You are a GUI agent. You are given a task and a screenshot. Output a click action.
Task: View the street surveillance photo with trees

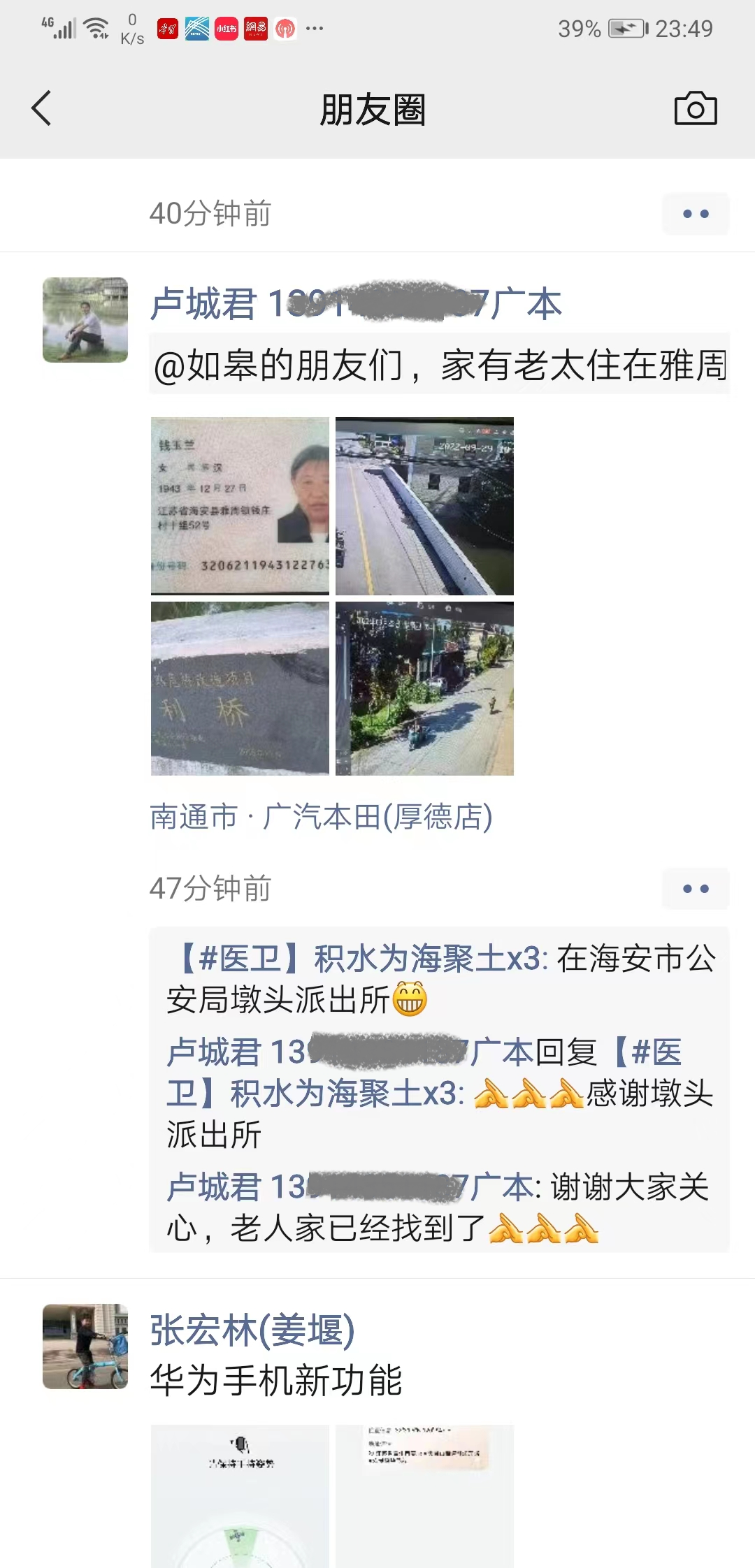tap(424, 688)
